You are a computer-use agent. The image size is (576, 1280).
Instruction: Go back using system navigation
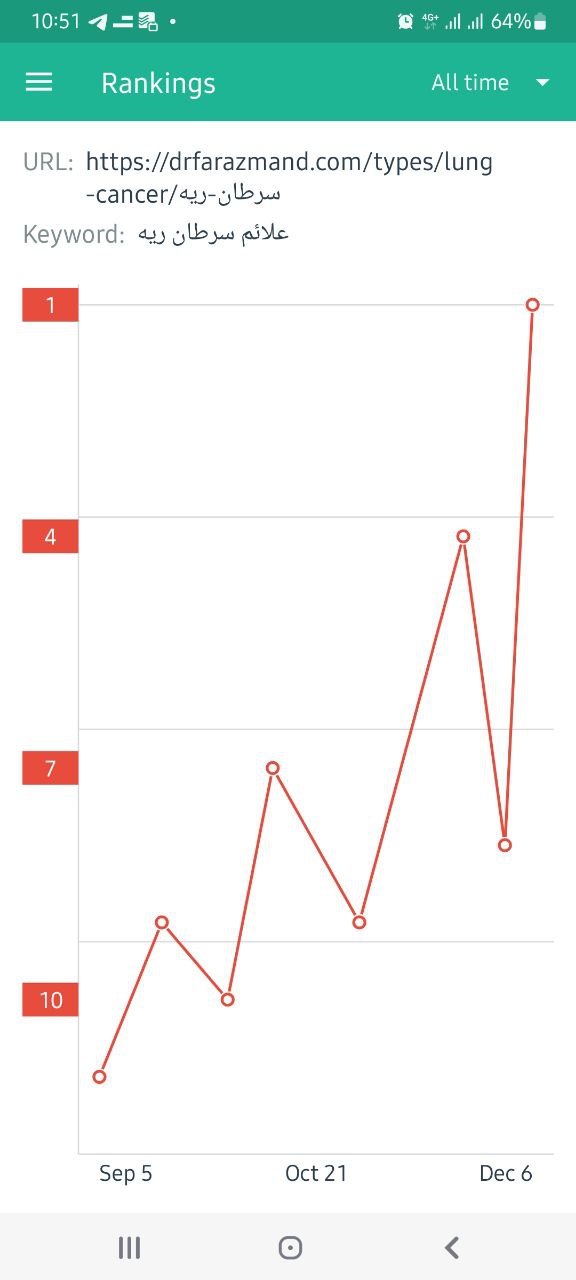pyautogui.click(x=452, y=1247)
